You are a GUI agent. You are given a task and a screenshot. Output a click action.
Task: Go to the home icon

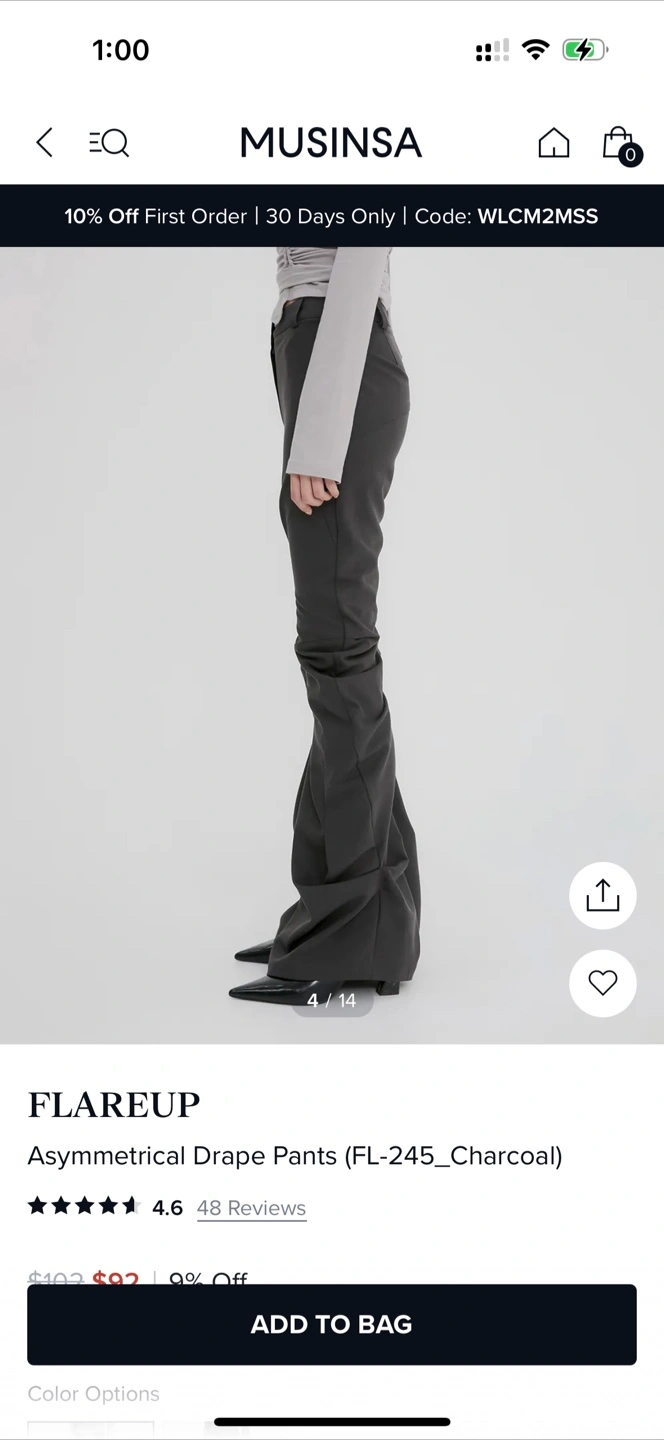[554, 143]
